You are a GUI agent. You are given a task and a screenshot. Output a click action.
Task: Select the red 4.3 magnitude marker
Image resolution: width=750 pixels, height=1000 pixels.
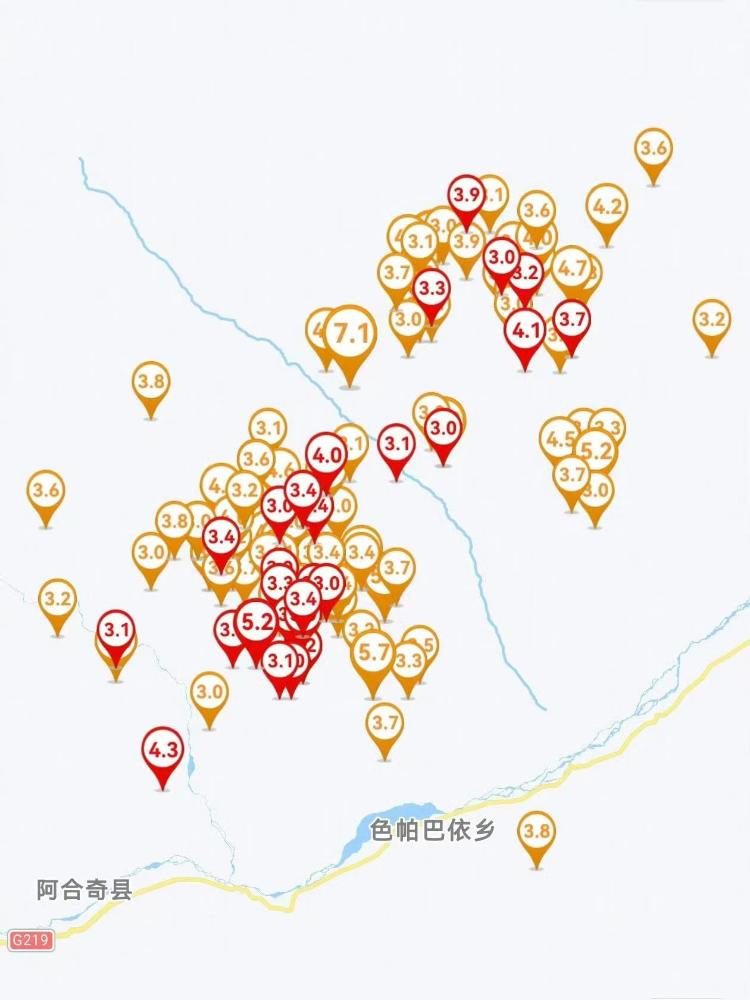[x=163, y=750]
